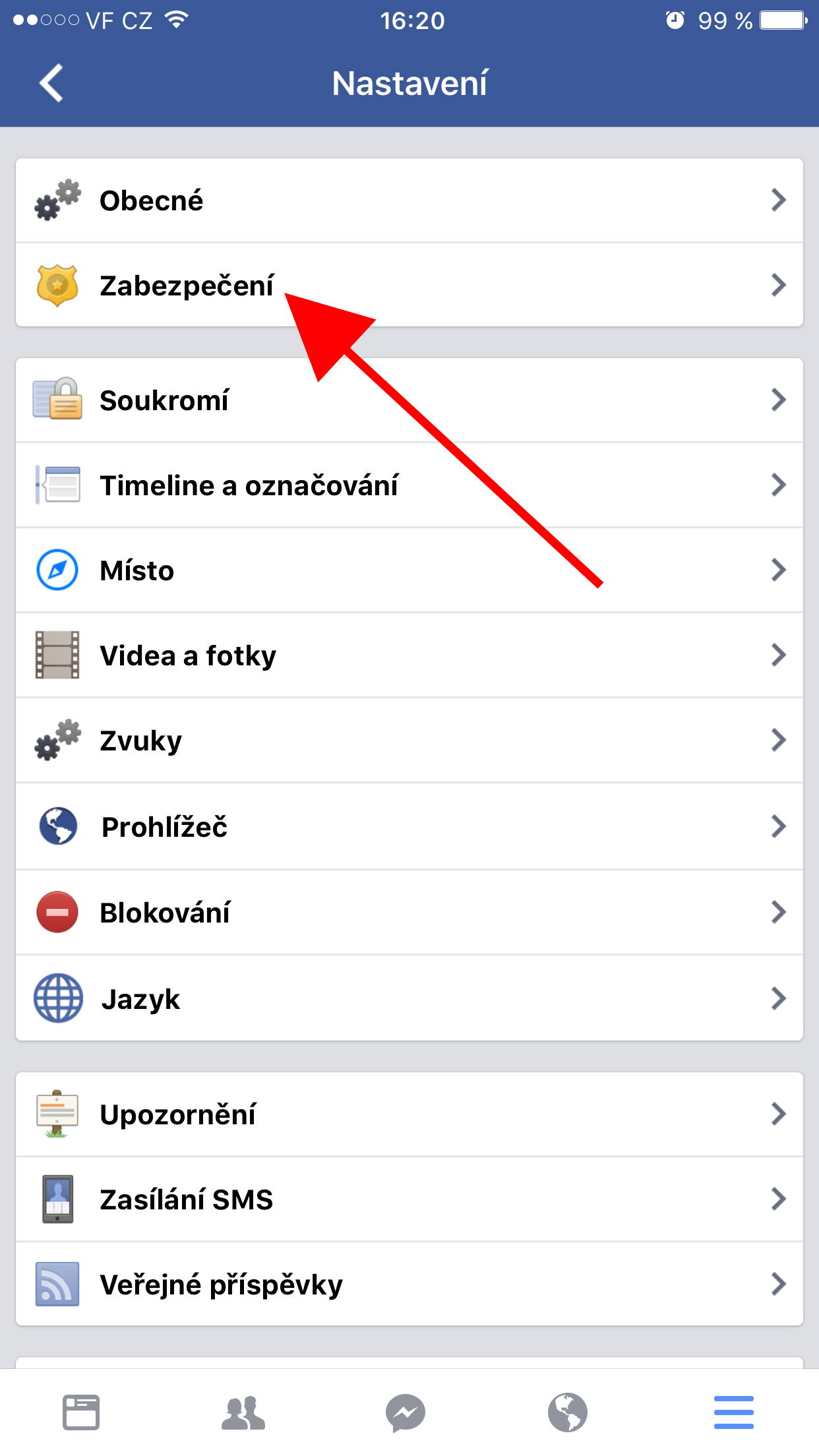Open the notifications globe tab

pos(568,1412)
